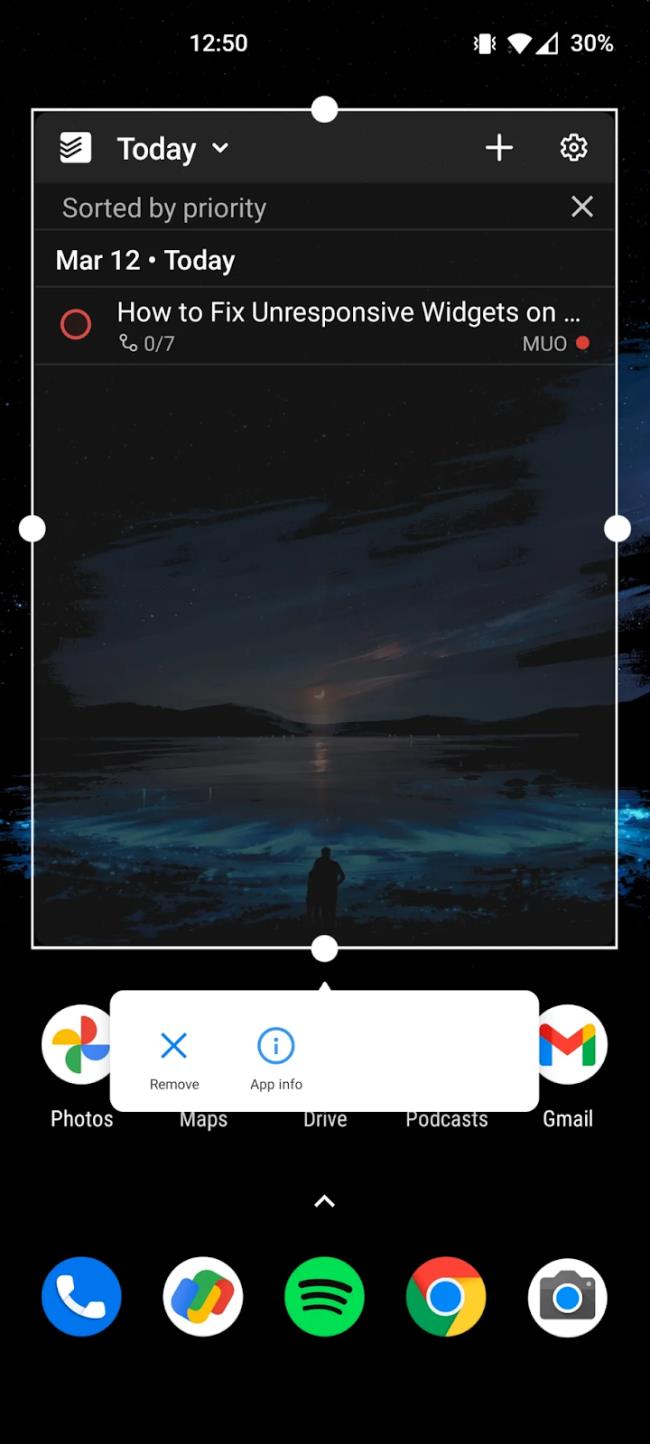Viewport: 650px width, 1444px height.
Task: Launch Spotify from the dock
Action: [x=325, y=1297]
